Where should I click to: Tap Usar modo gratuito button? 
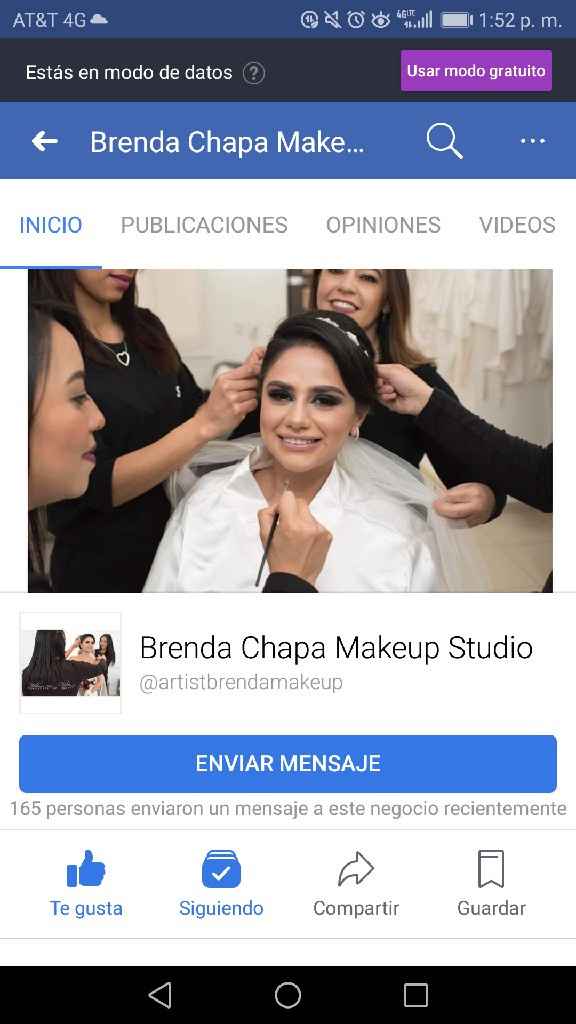tap(476, 71)
